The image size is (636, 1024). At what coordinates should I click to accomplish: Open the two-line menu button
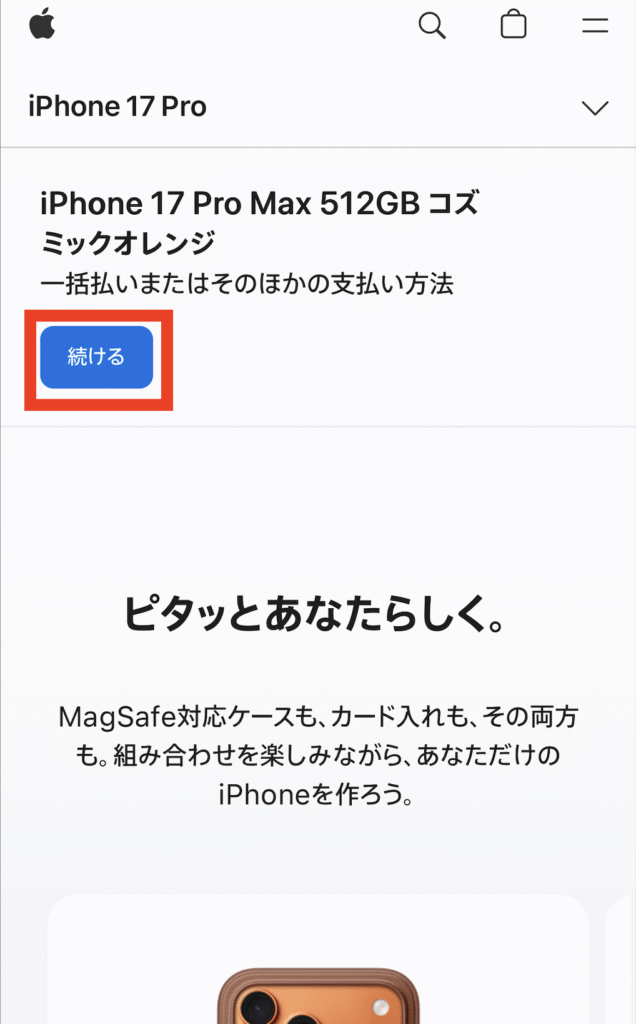click(595, 26)
